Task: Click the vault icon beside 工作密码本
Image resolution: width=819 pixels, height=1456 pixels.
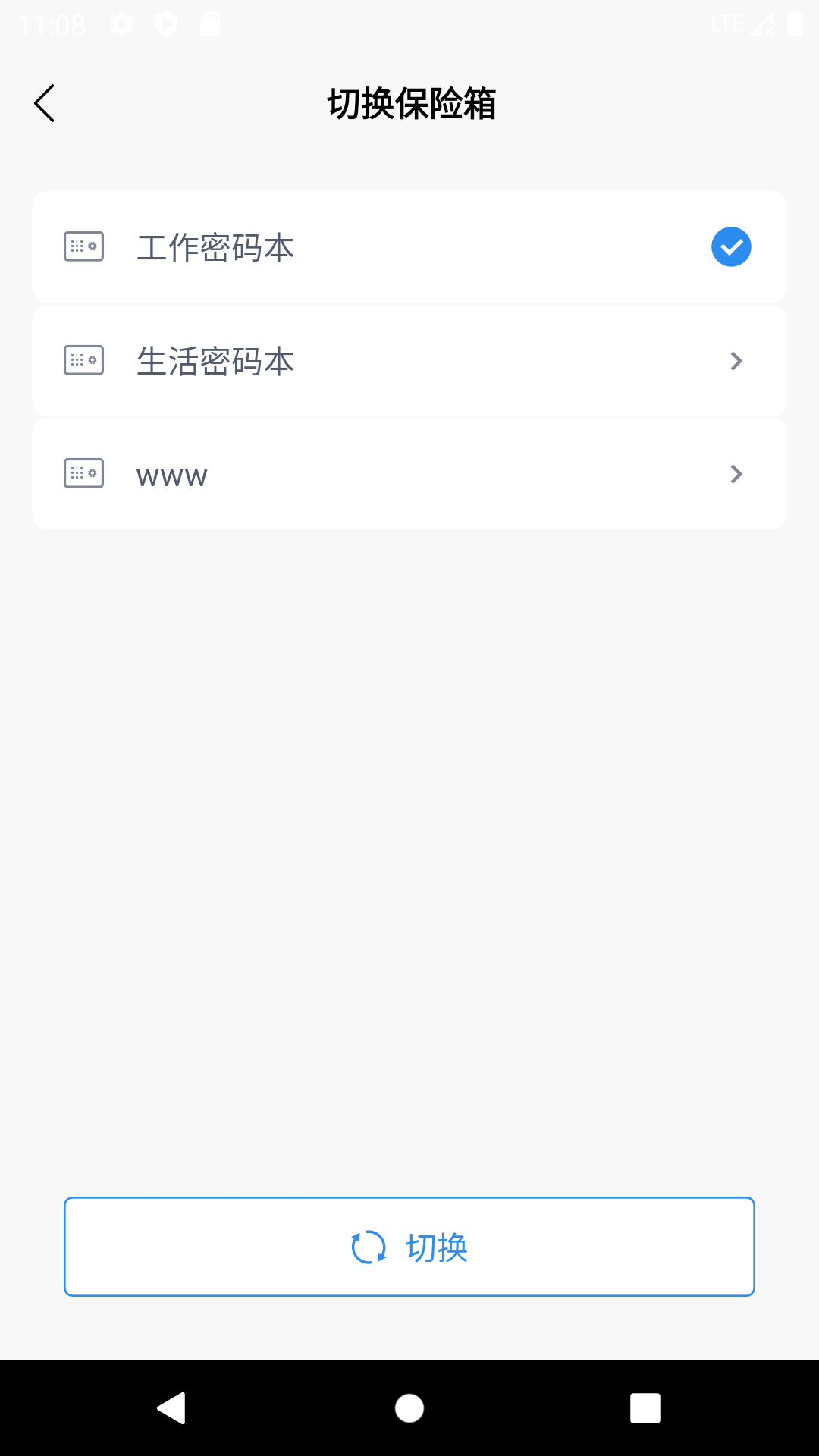Action: tap(83, 246)
